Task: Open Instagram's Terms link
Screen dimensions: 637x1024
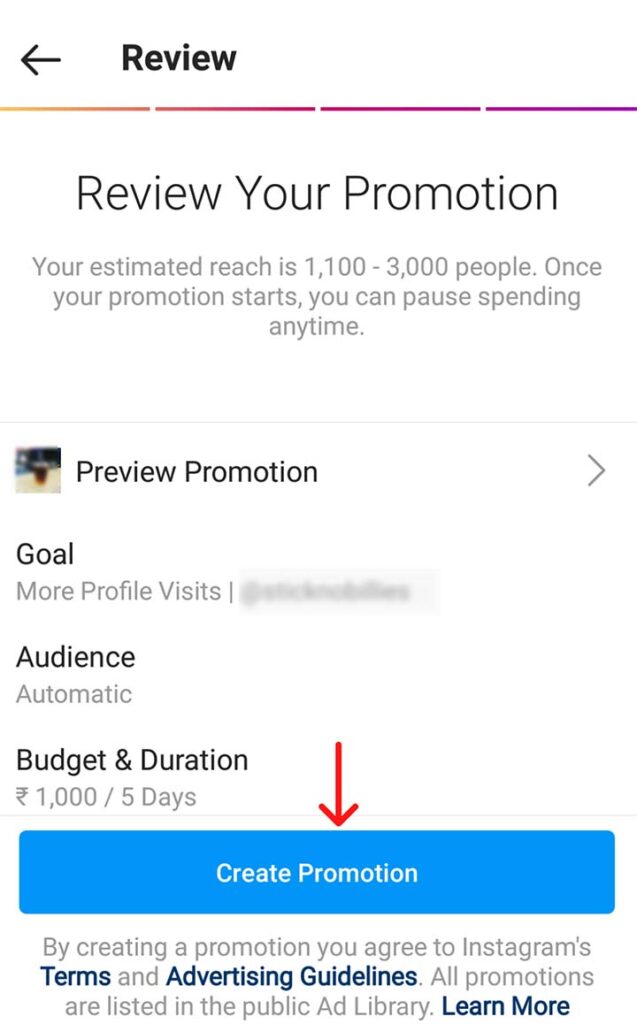Action: pyautogui.click(x=75, y=976)
